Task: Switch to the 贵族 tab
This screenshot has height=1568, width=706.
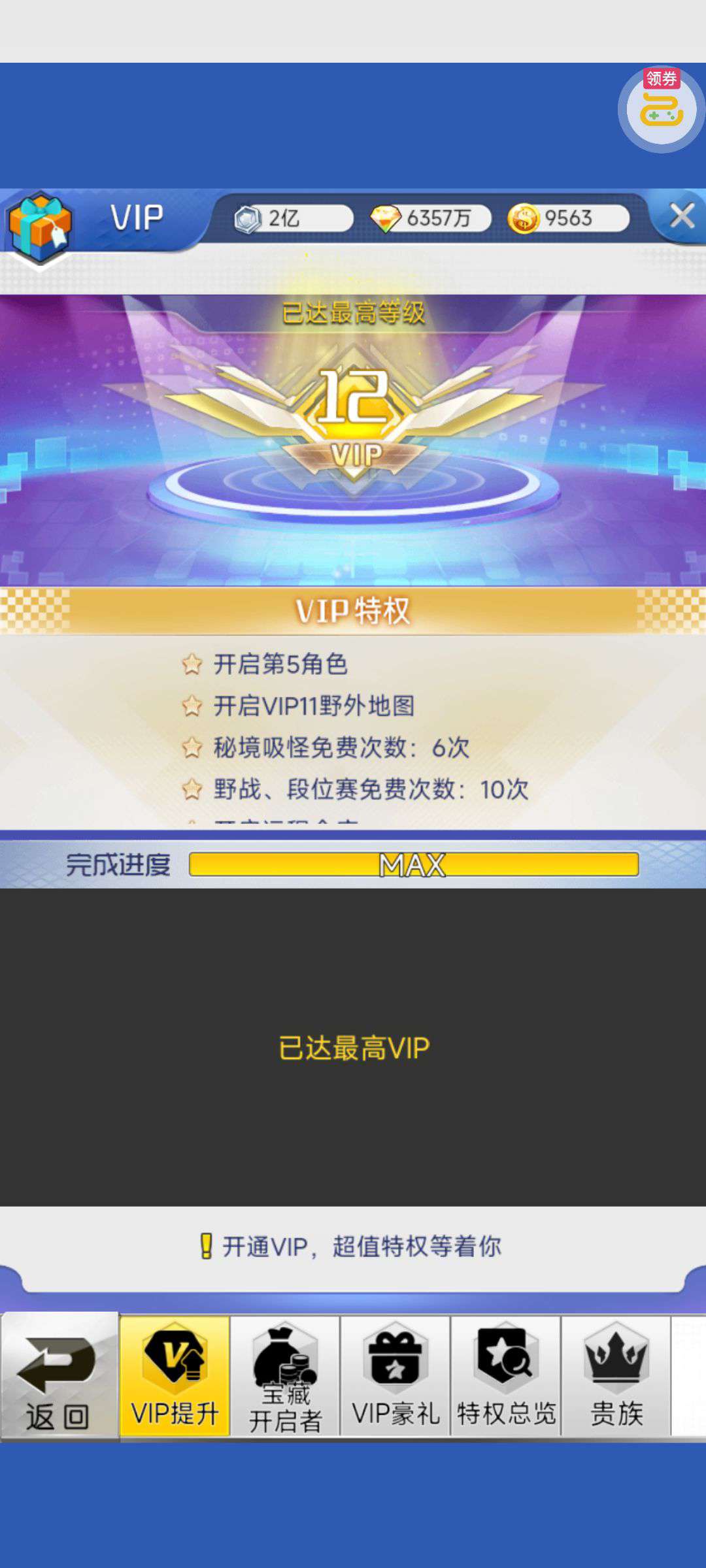Action: pos(616,1375)
